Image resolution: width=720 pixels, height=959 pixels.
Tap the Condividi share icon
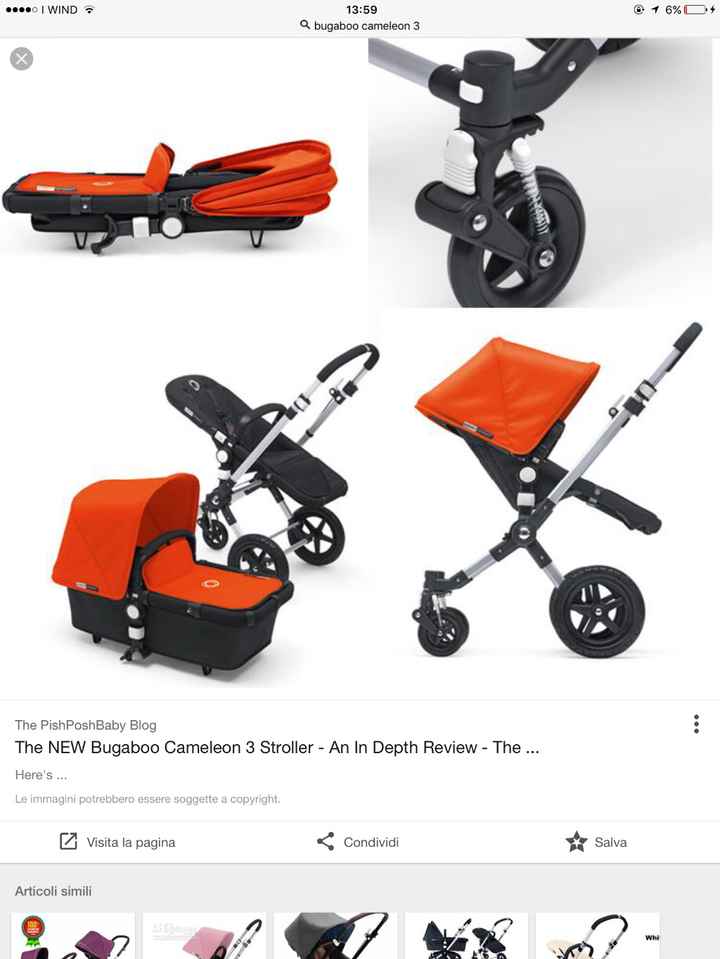(325, 842)
